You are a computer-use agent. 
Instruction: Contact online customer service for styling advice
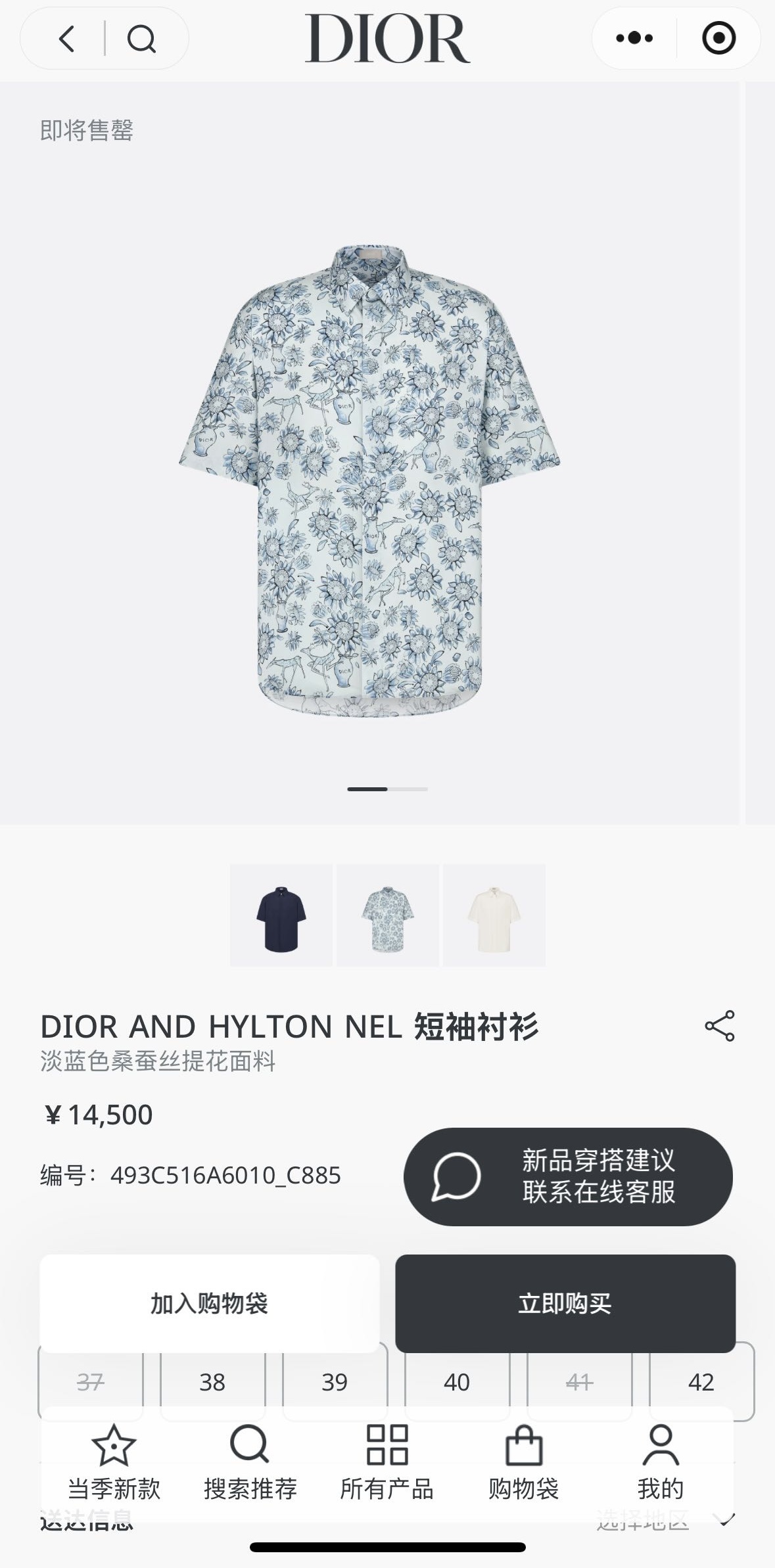point(568,1176)
